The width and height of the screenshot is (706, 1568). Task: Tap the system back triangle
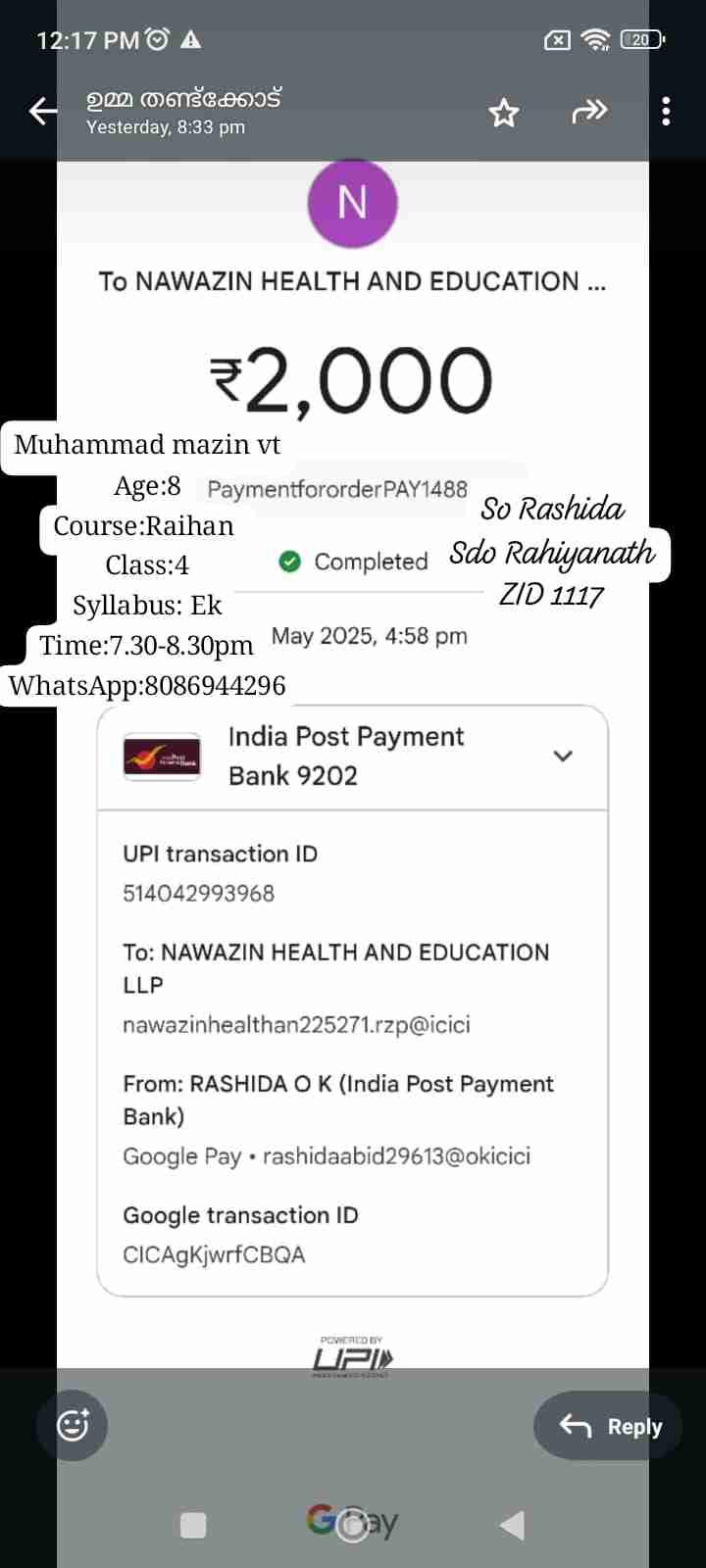pos(513,1525)
